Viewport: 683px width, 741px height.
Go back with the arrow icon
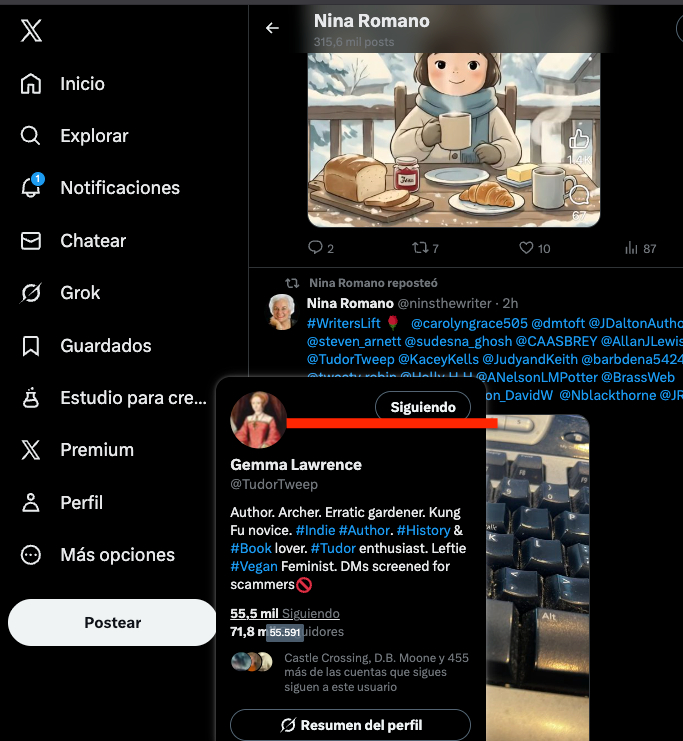(272, 28)
